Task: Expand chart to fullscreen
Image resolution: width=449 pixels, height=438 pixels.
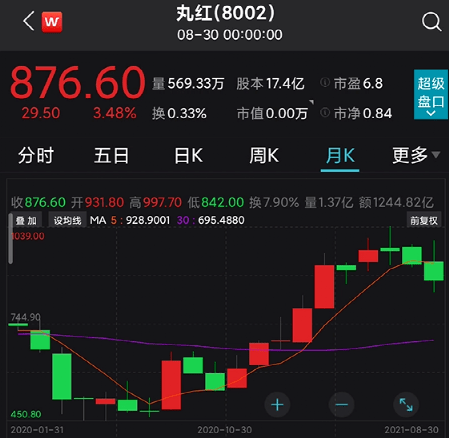Action: pos(406,405)
